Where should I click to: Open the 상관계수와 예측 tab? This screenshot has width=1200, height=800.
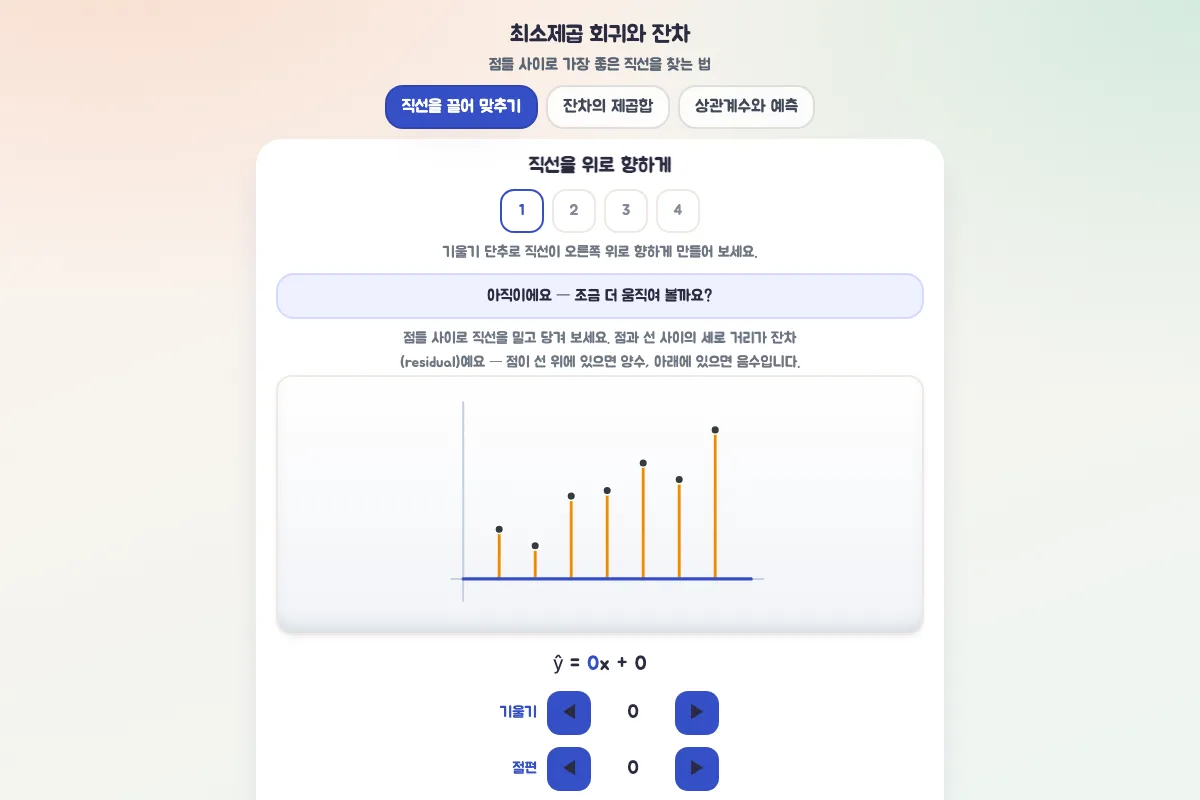tap(746, 107)
